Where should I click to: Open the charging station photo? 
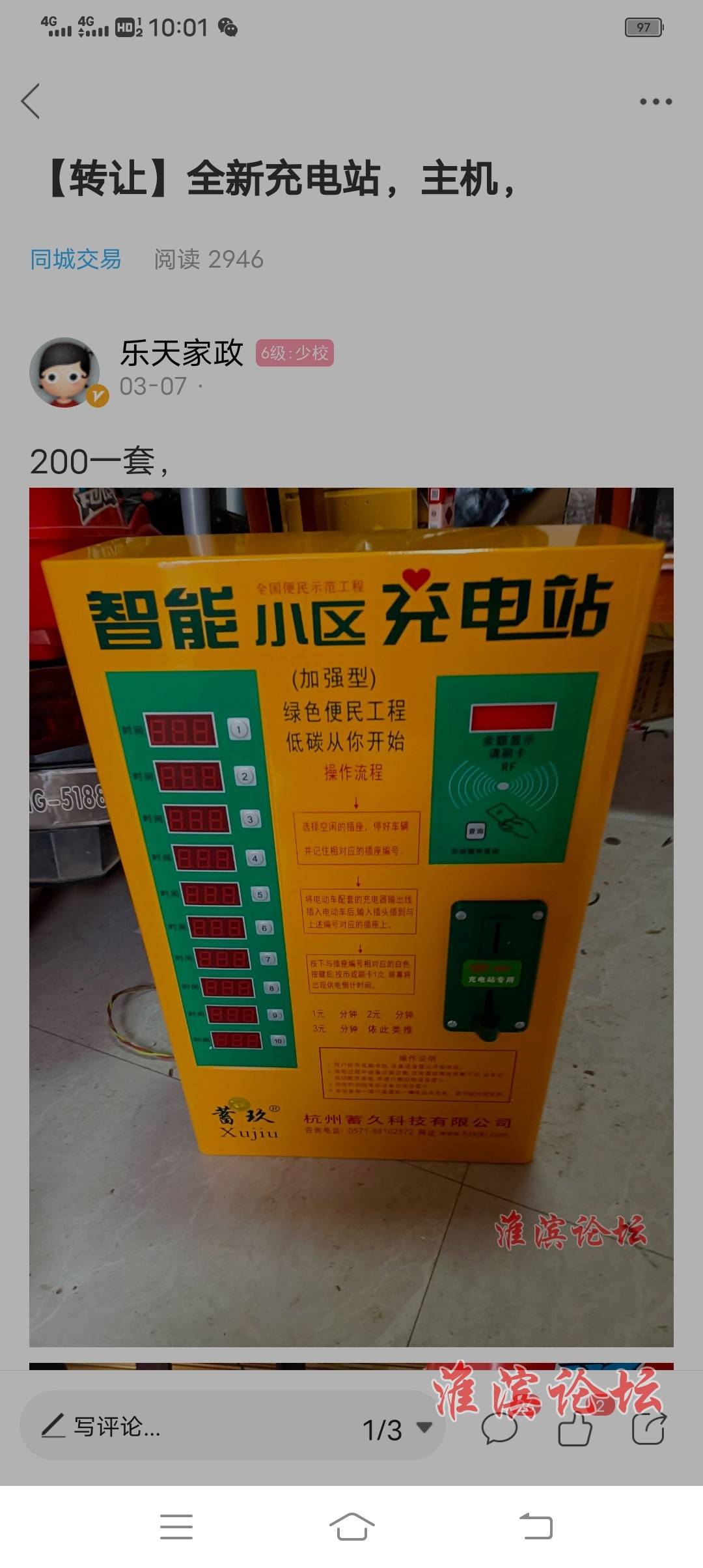point(351,917)
